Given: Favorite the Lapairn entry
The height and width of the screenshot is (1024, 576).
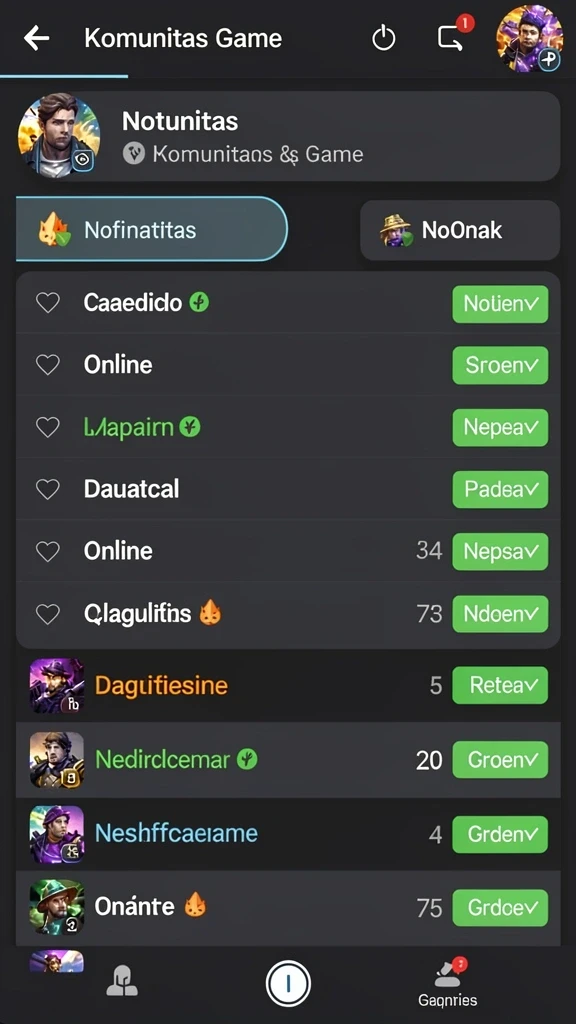Looking at the screenshot, I should coord(48,427).
